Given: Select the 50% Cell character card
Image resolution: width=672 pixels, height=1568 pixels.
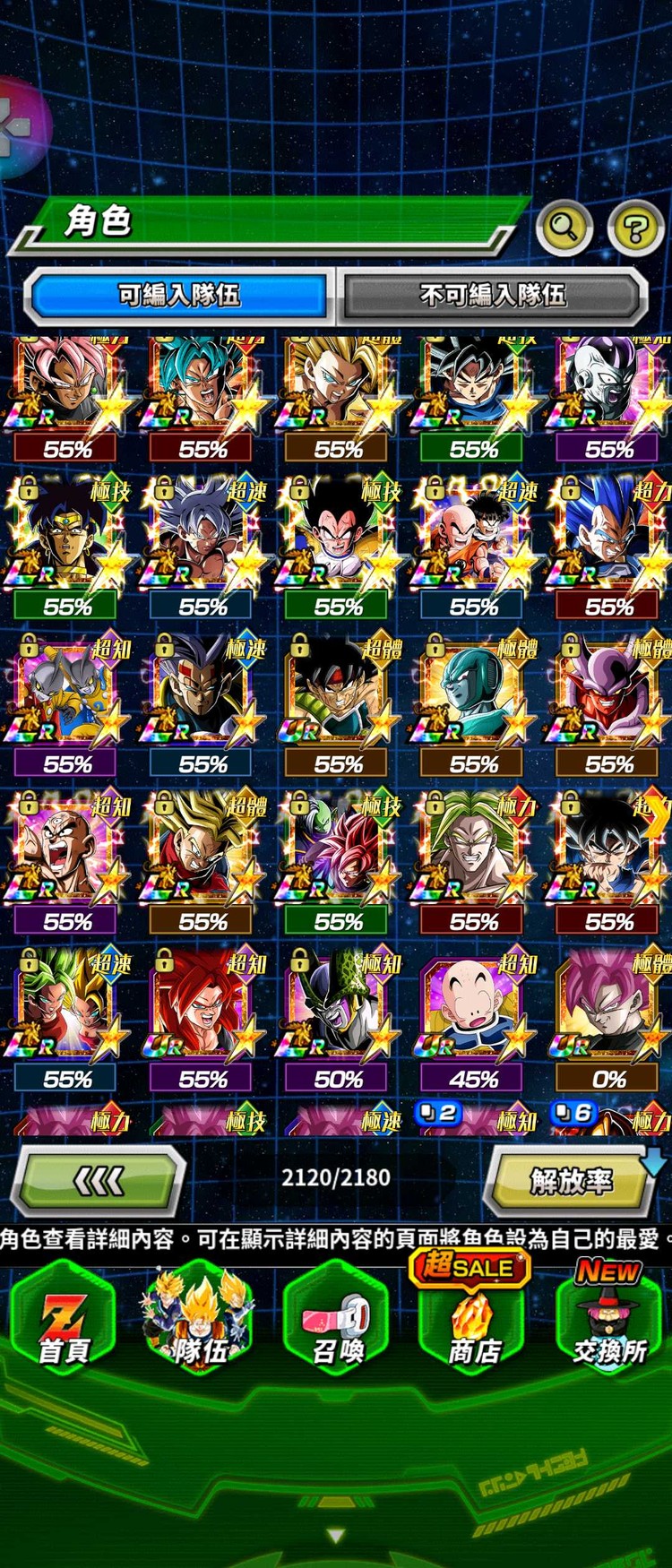Looking at the screenshot, I should coord(337,1012).
